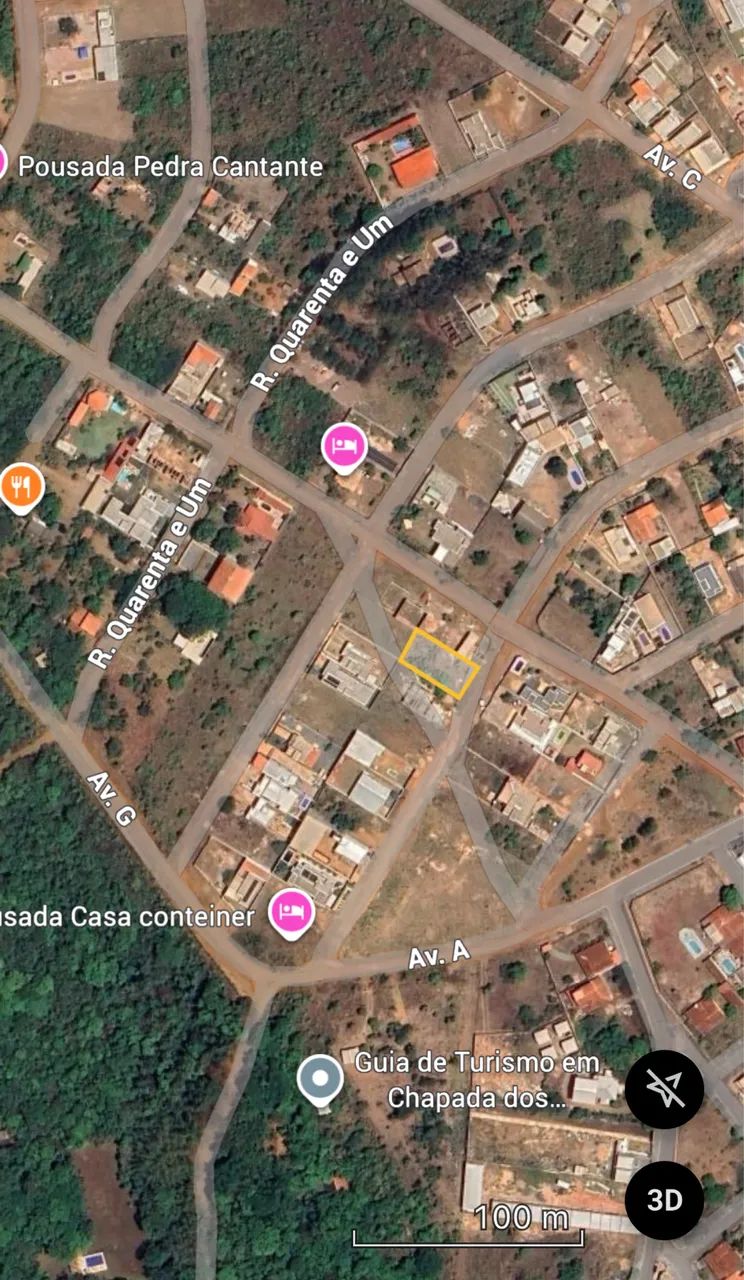Tap the unlabeled pink hotel marker near R. Quarenta e Um
Screen dimensions: 744x1280
[x=345, y=446]
